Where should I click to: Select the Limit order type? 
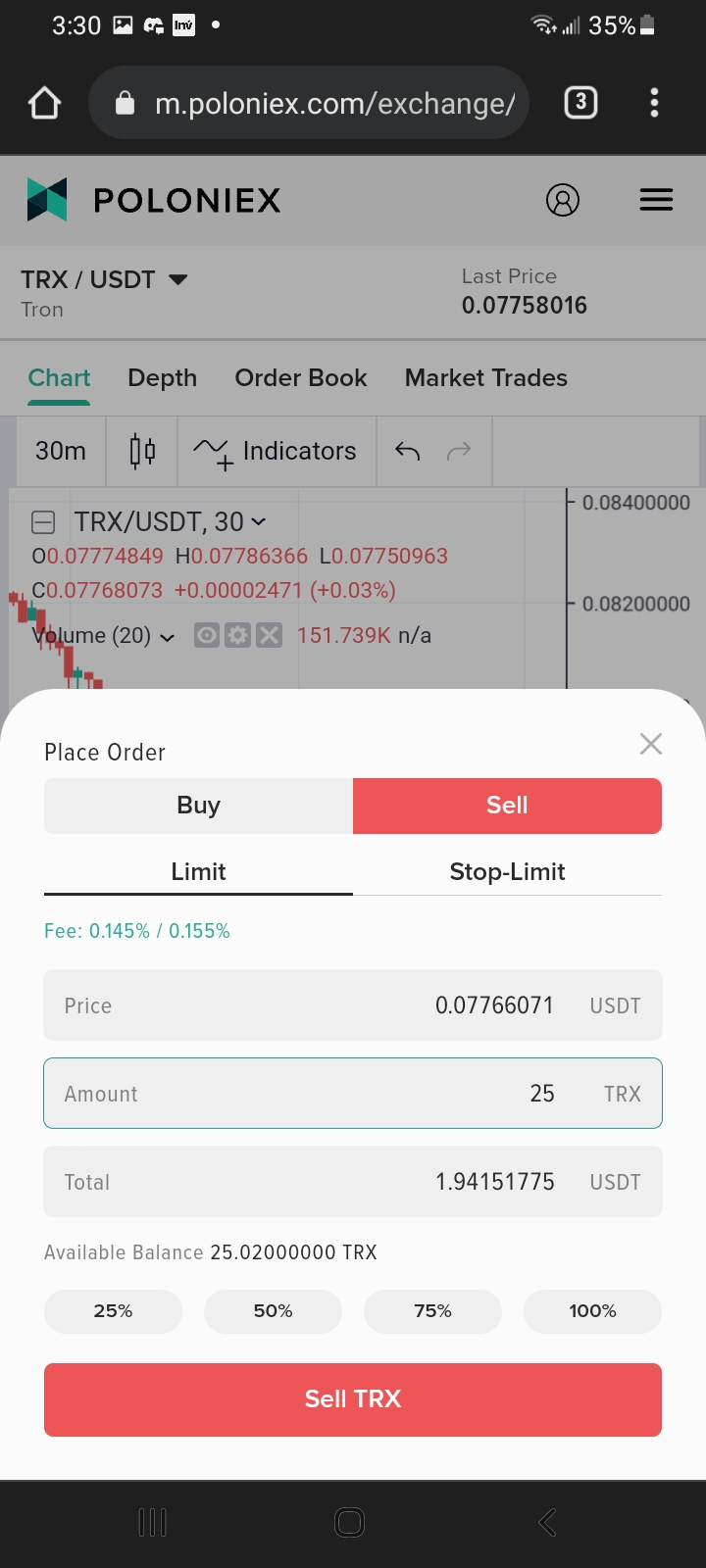click(x=198, y=871)
